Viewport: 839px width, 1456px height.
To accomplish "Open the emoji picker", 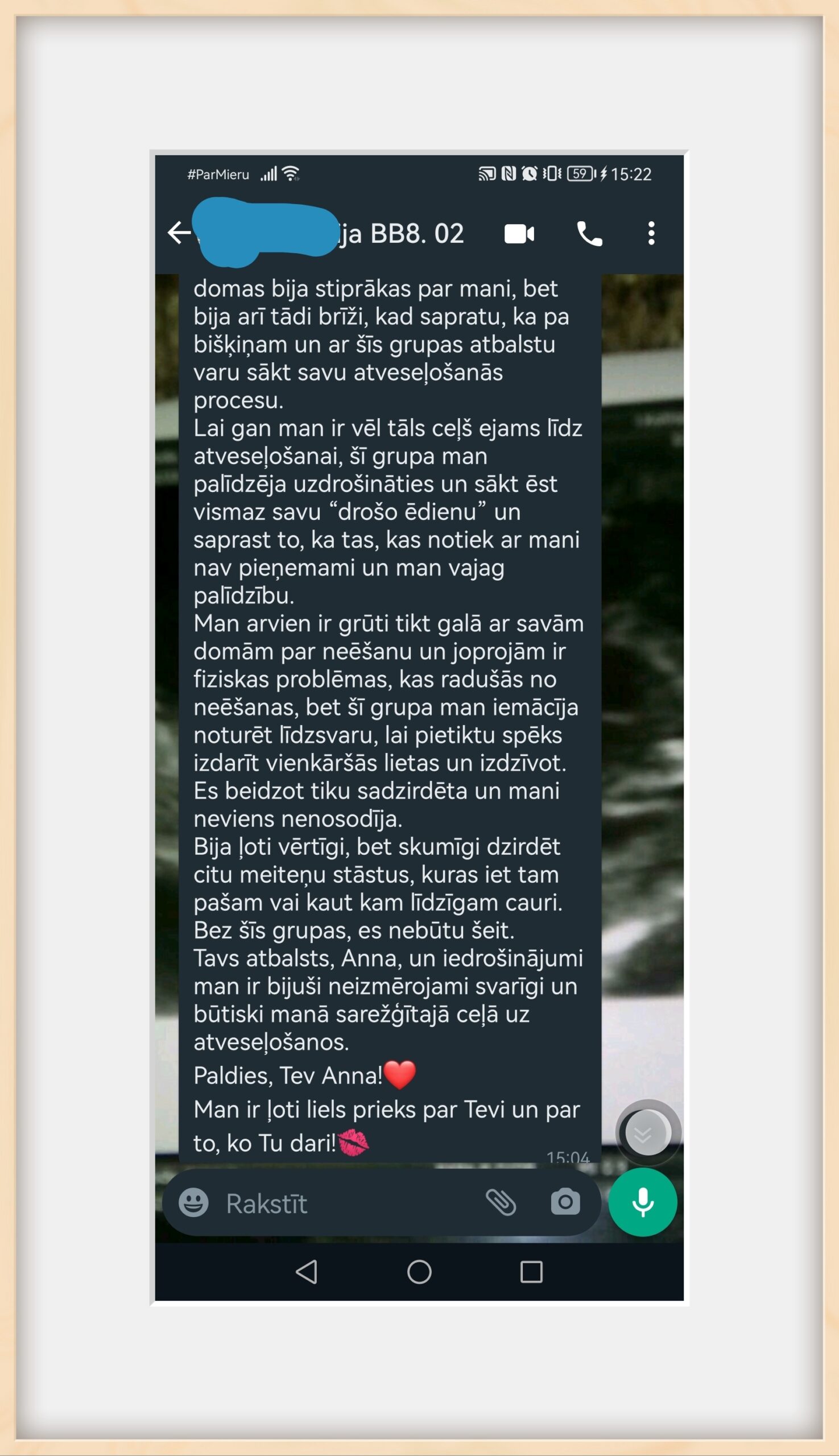I will tap(193, 1203).
